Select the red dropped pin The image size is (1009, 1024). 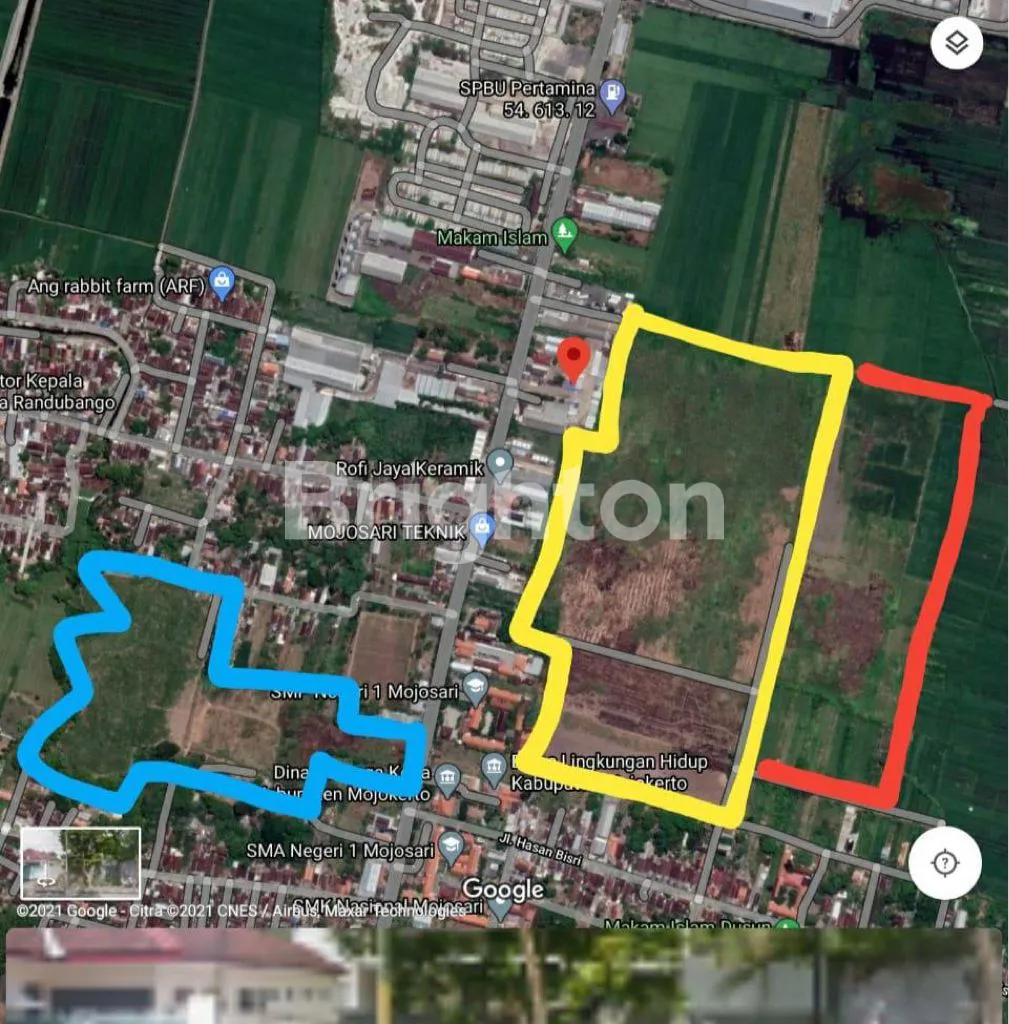pos(572,360)
